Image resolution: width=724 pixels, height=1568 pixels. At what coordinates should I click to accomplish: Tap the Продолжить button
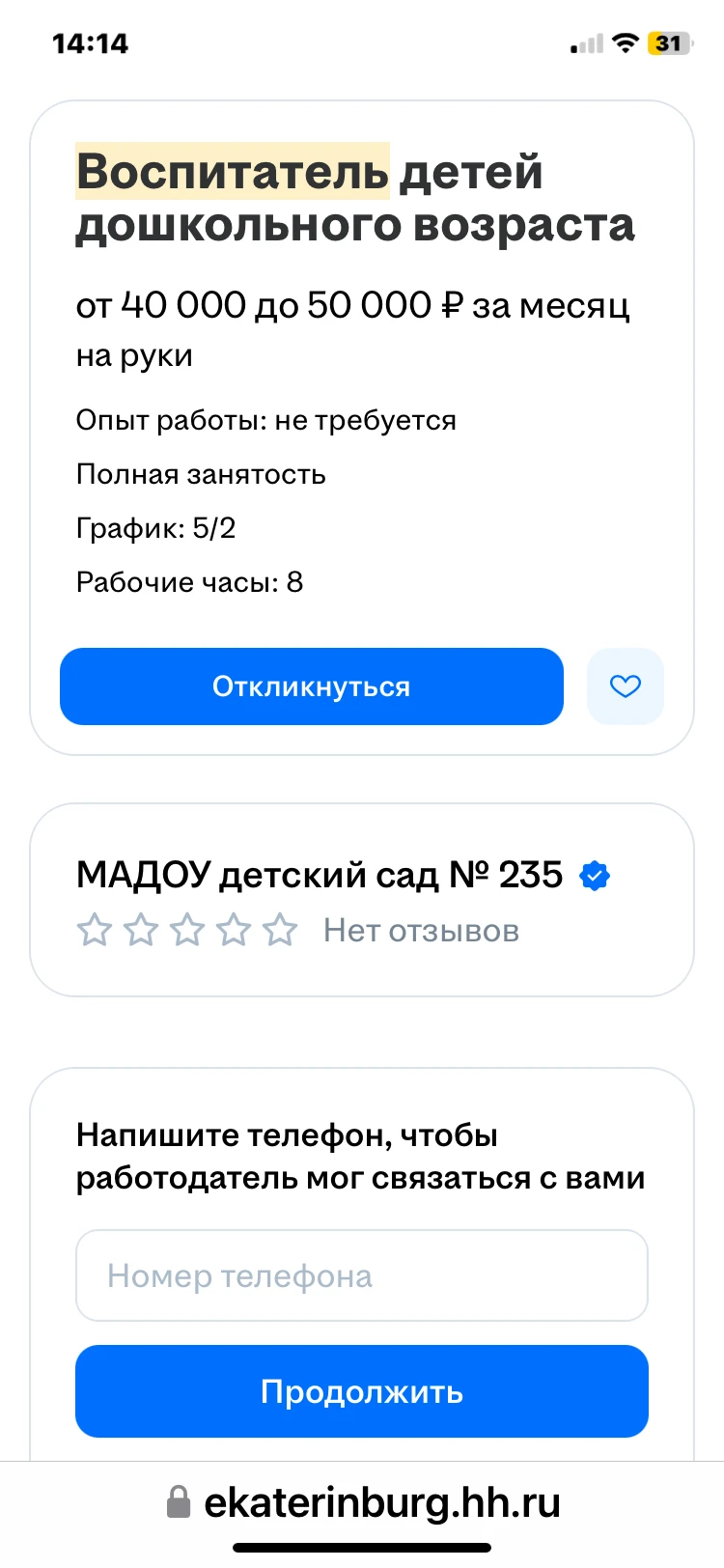361,1391
